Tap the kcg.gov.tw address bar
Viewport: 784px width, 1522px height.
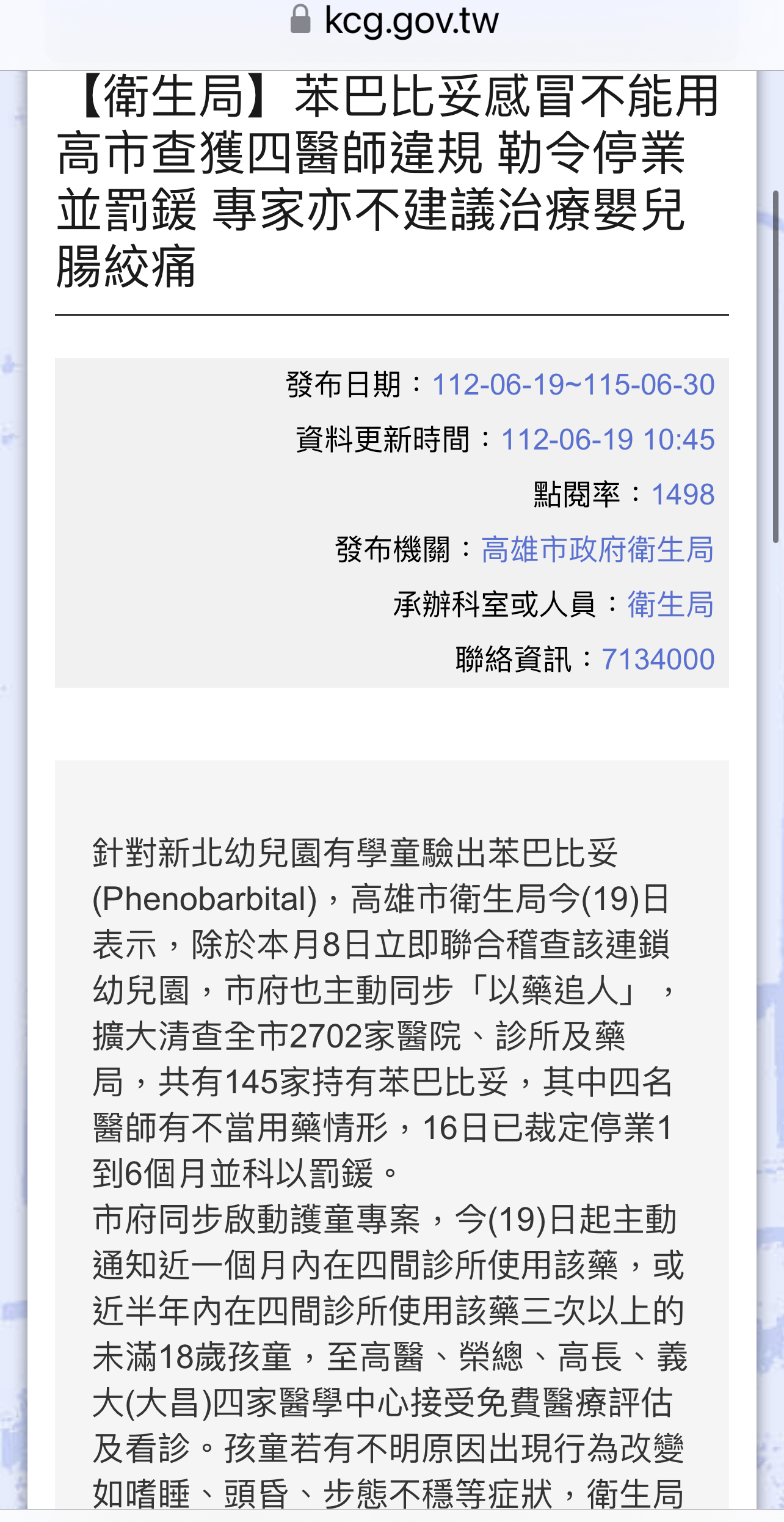click(x=393, y=22)
